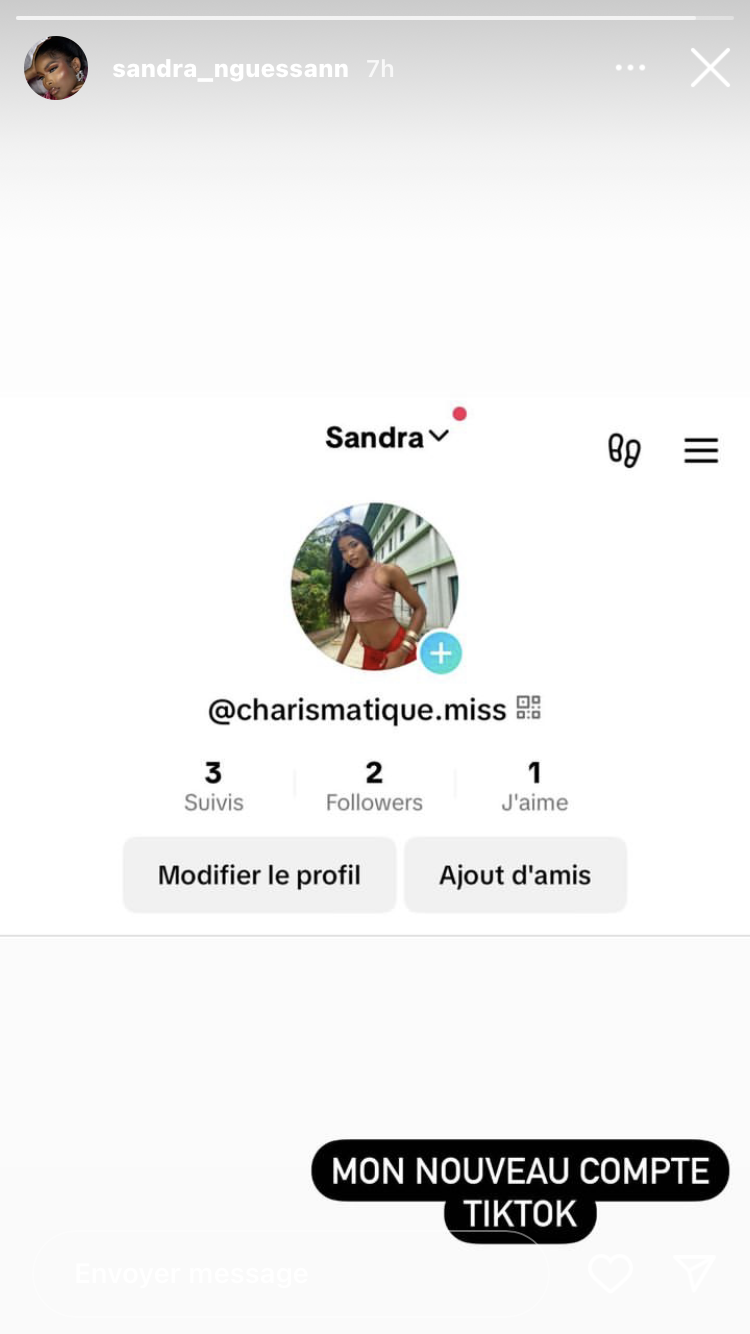Close the story viewer

coord(710,68)
